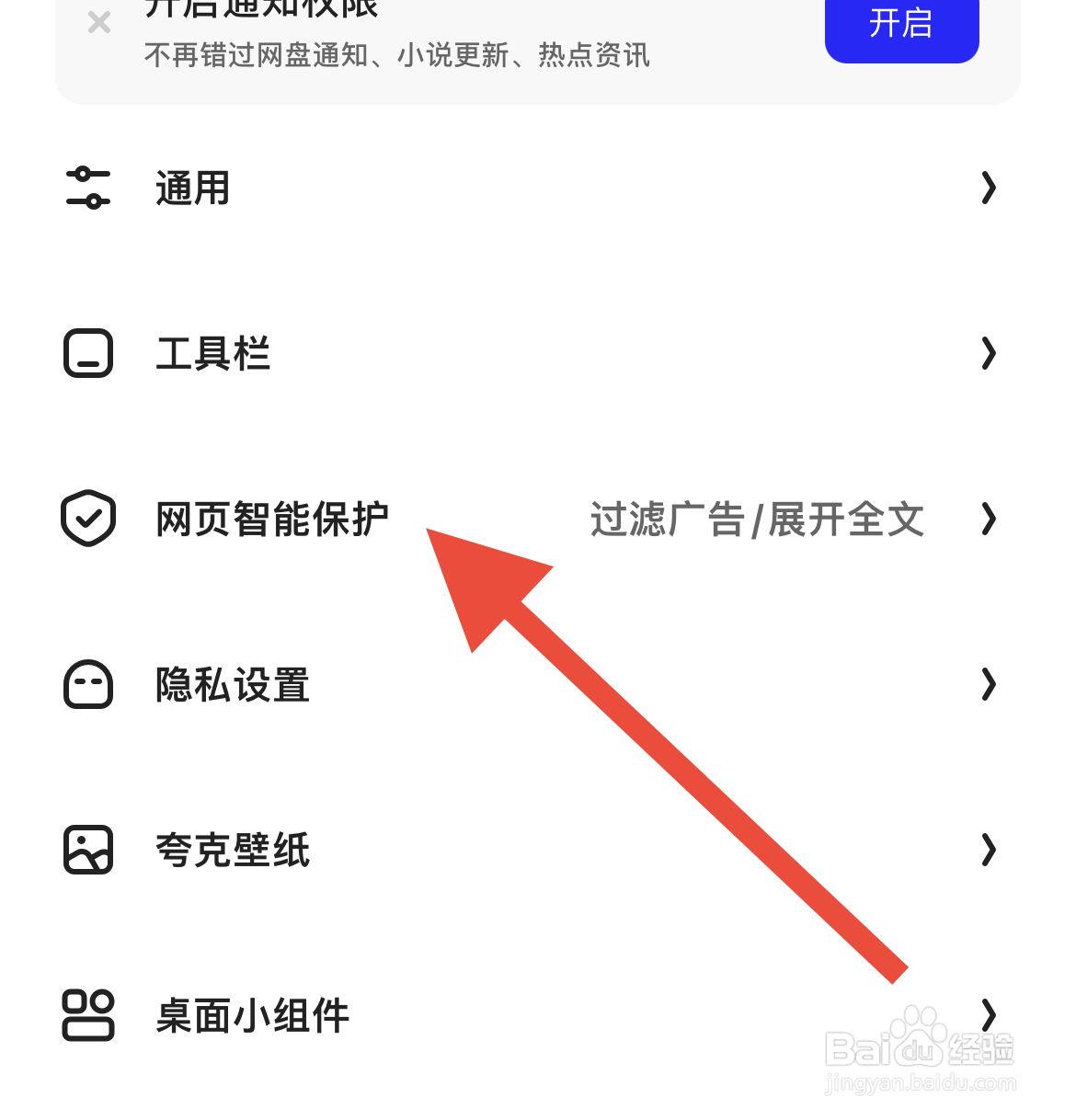Open the 网页智能保护 settings page
Viewport: 1076px width, 1120px height.
click(x=270, y=519)
